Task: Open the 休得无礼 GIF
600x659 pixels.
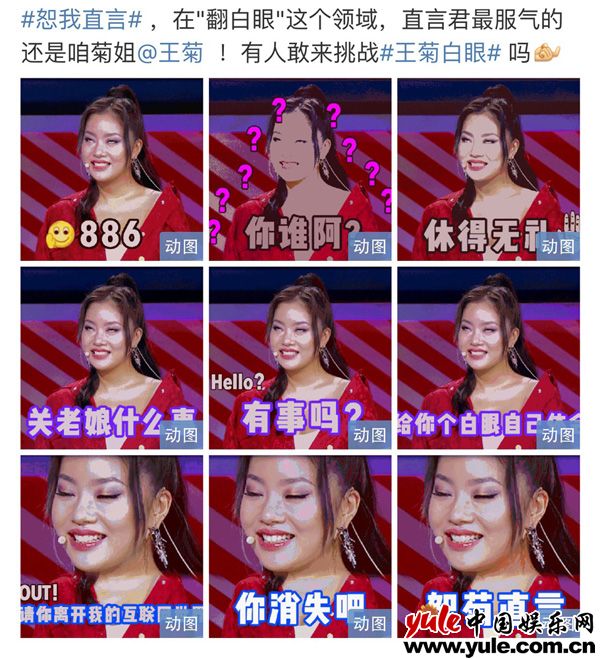Action: click(x=488, y=169)
